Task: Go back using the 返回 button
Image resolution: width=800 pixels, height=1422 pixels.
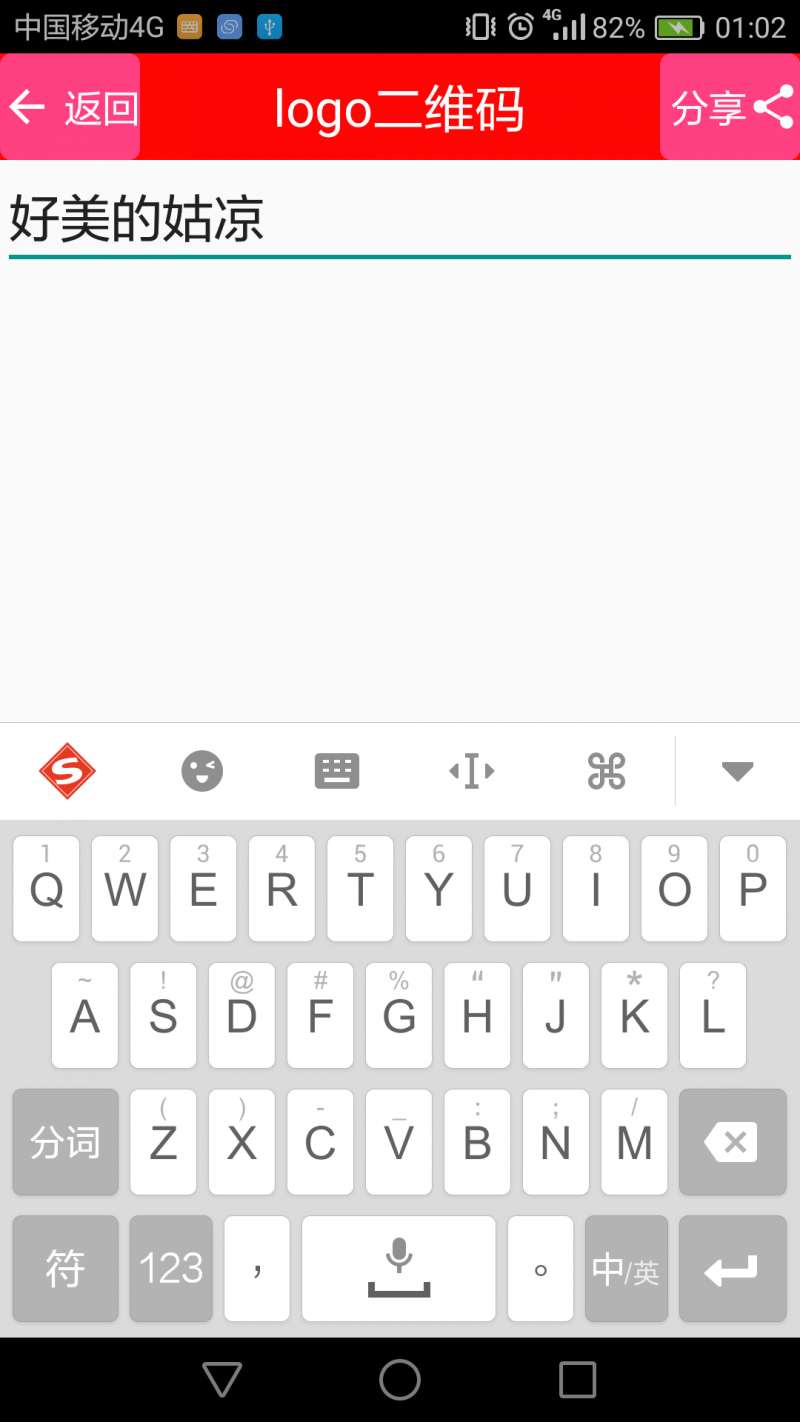Action: (70, 107)
